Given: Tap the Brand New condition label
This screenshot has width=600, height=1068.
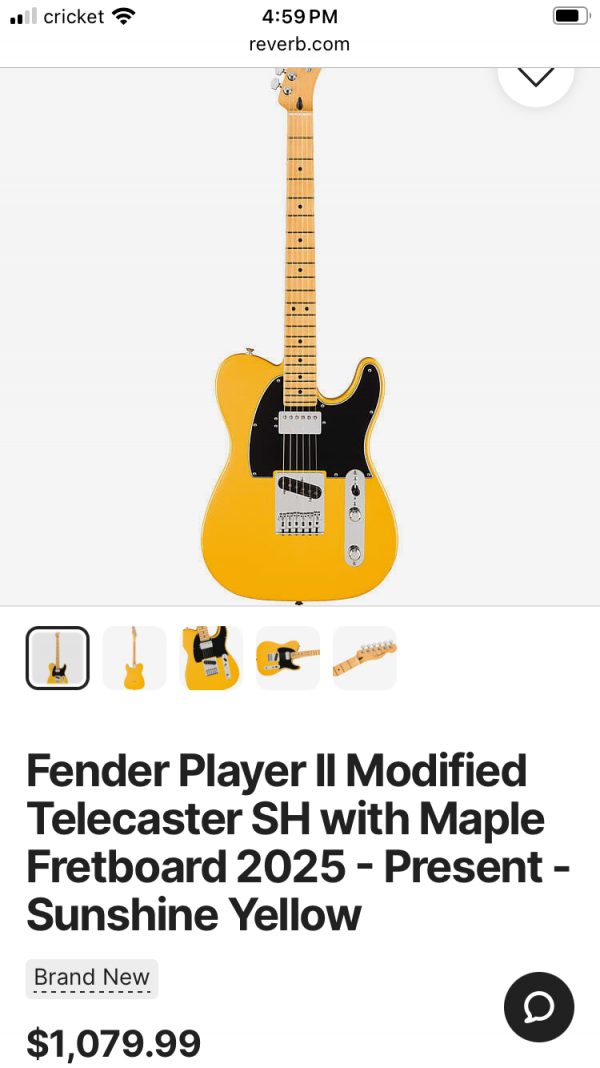Looking at the screenshot, I should click(92, 978).
